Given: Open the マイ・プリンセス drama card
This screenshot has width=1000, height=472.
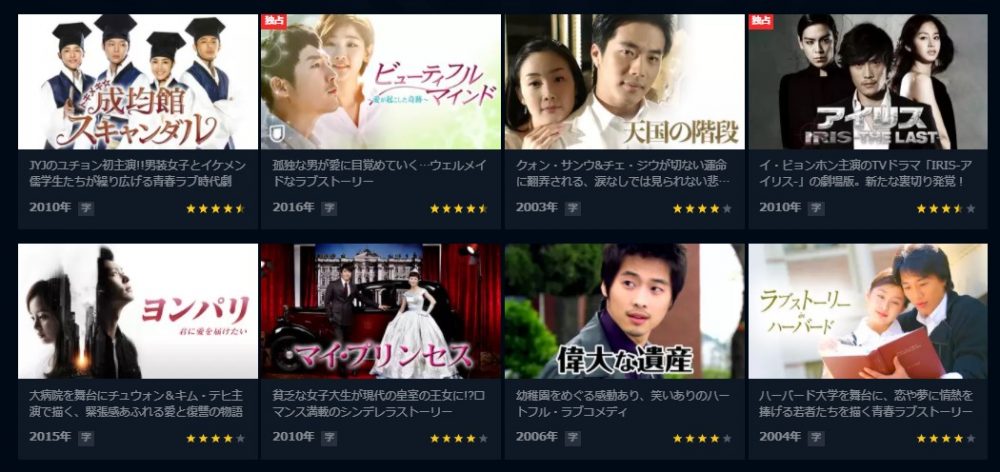Looking at the screenshot, I should (x=380, y=311).
